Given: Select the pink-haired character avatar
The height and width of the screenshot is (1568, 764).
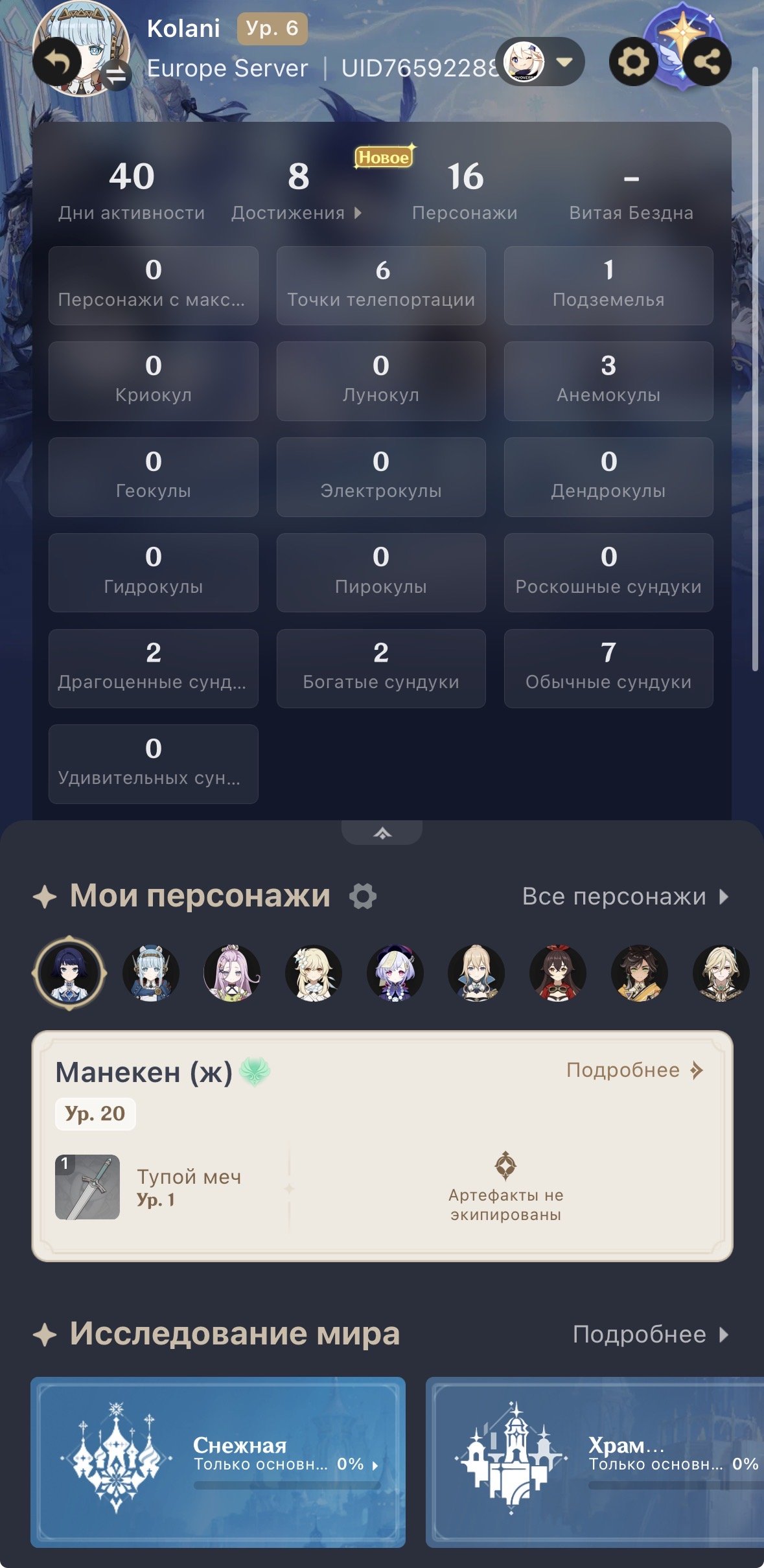Looking at the screenshot, I should (232, 973).
